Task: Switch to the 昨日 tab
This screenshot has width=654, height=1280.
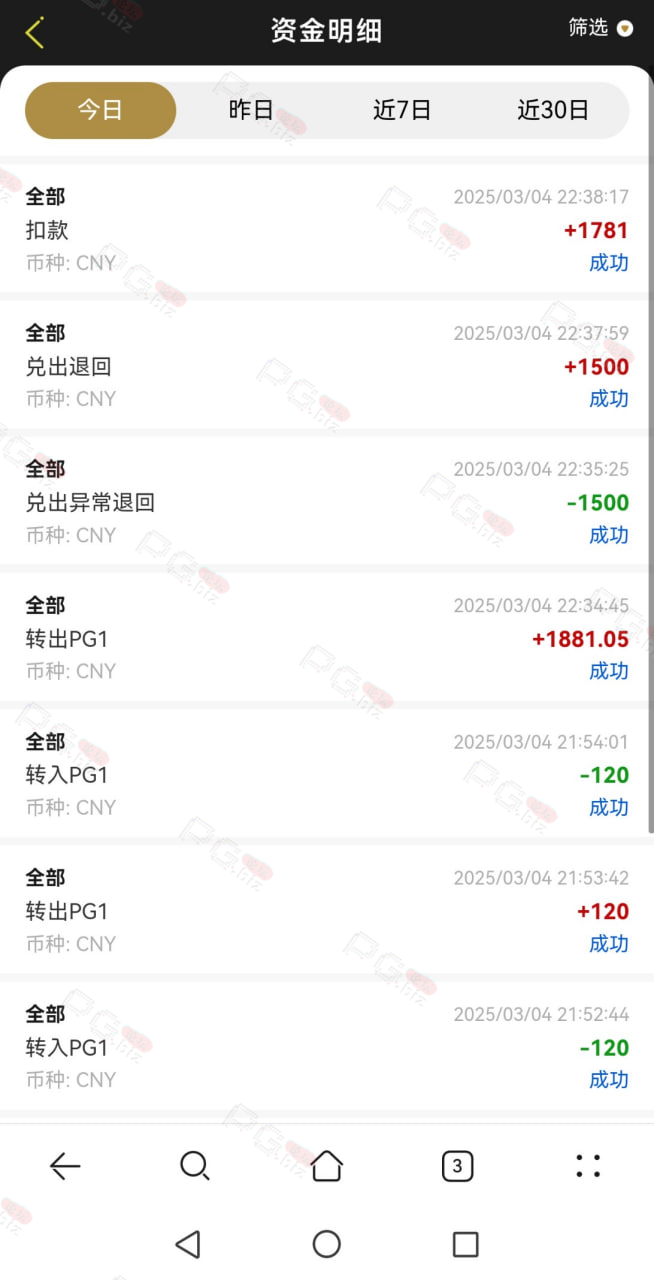Action: point(251,110)
